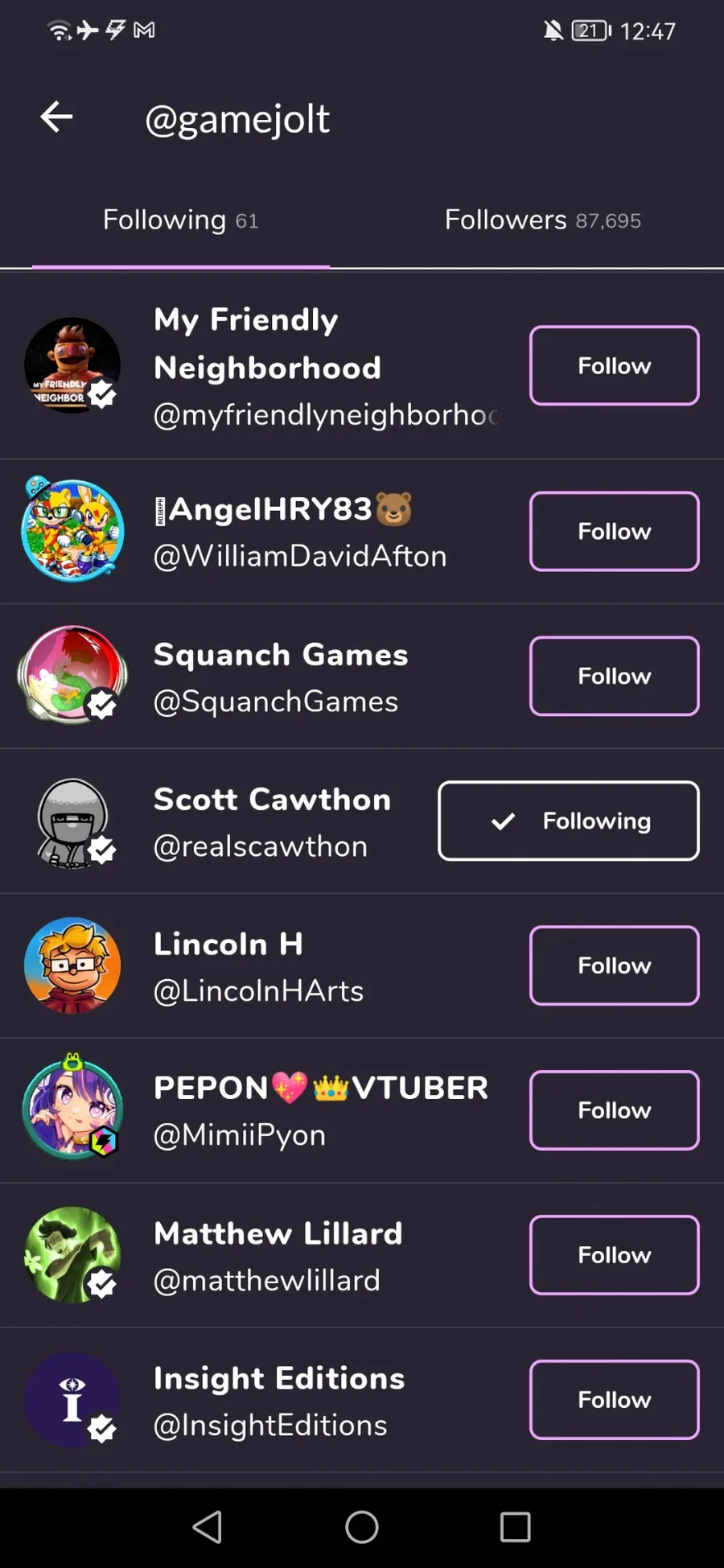724x1568 pixels.
Task: Open Scott Cawthon's profile
Action: pyautogui.click(x=272, y=821)
